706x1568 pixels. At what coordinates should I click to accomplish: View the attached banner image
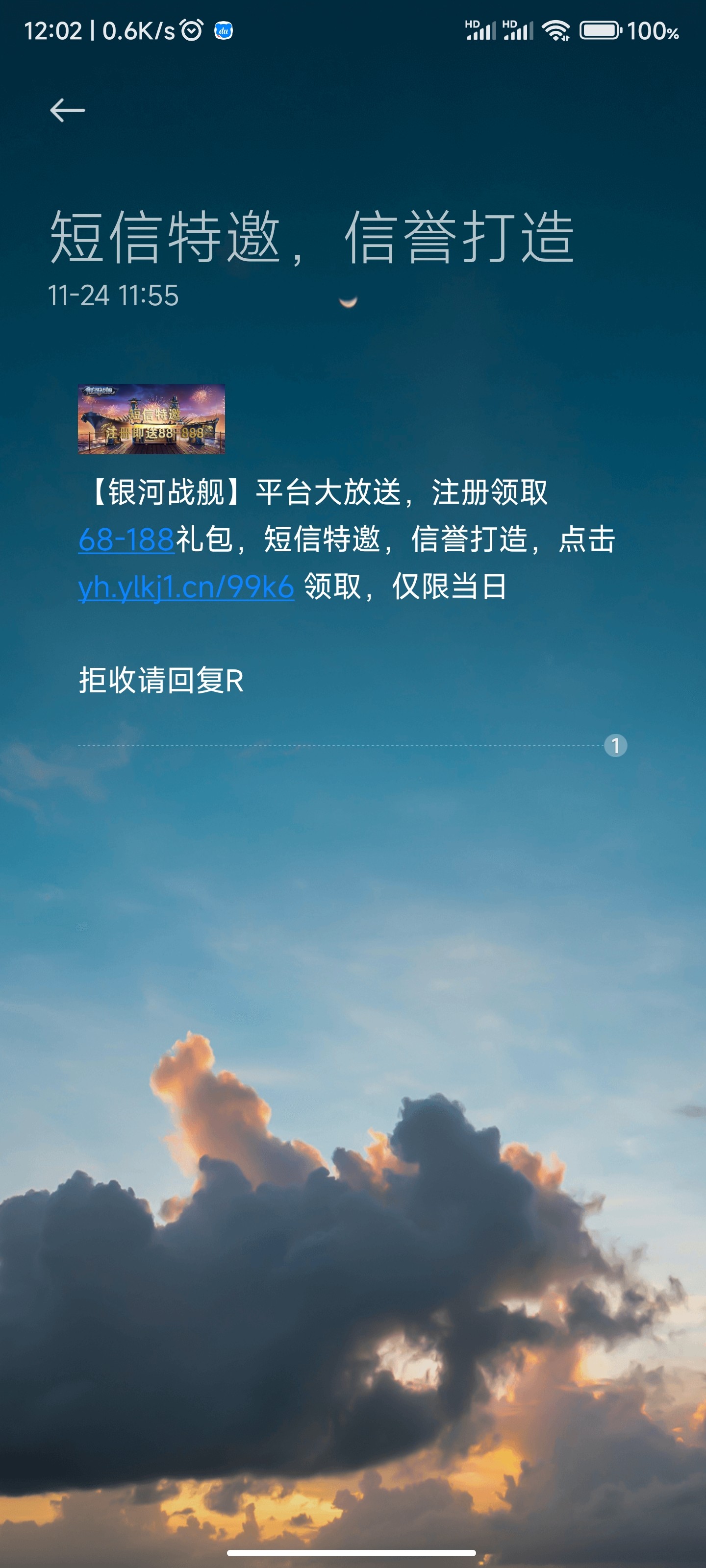[151, 419]
